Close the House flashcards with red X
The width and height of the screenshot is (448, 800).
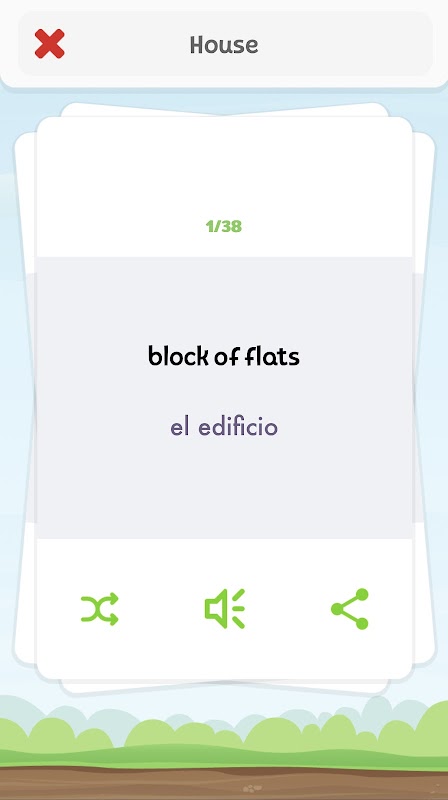[x=49, y=44]
